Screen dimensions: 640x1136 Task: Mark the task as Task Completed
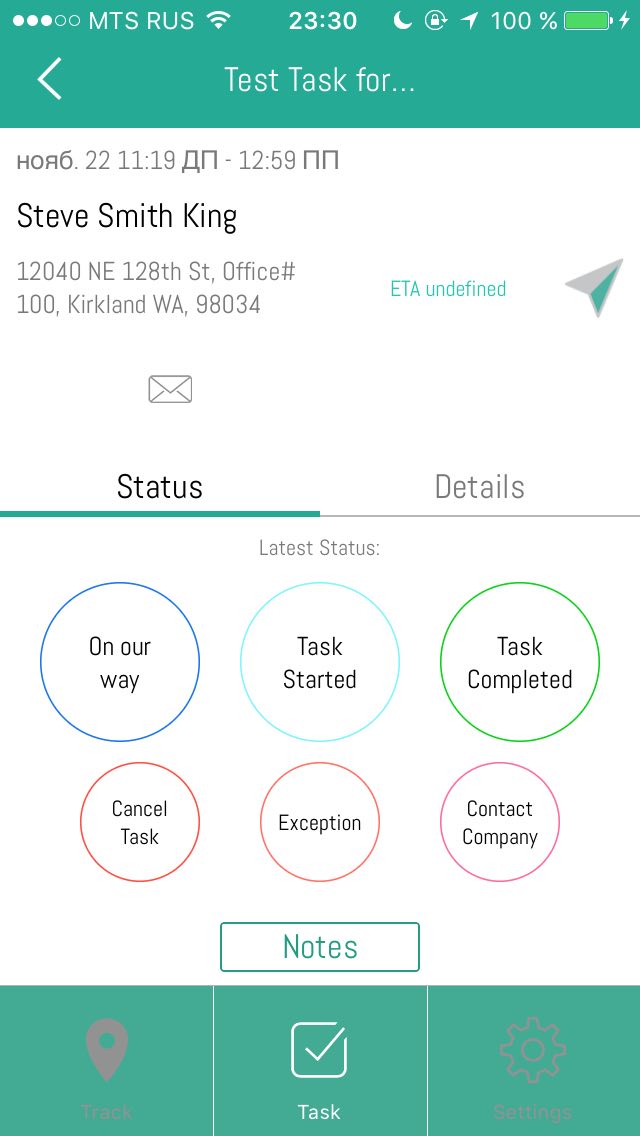(x=520, y=662)
